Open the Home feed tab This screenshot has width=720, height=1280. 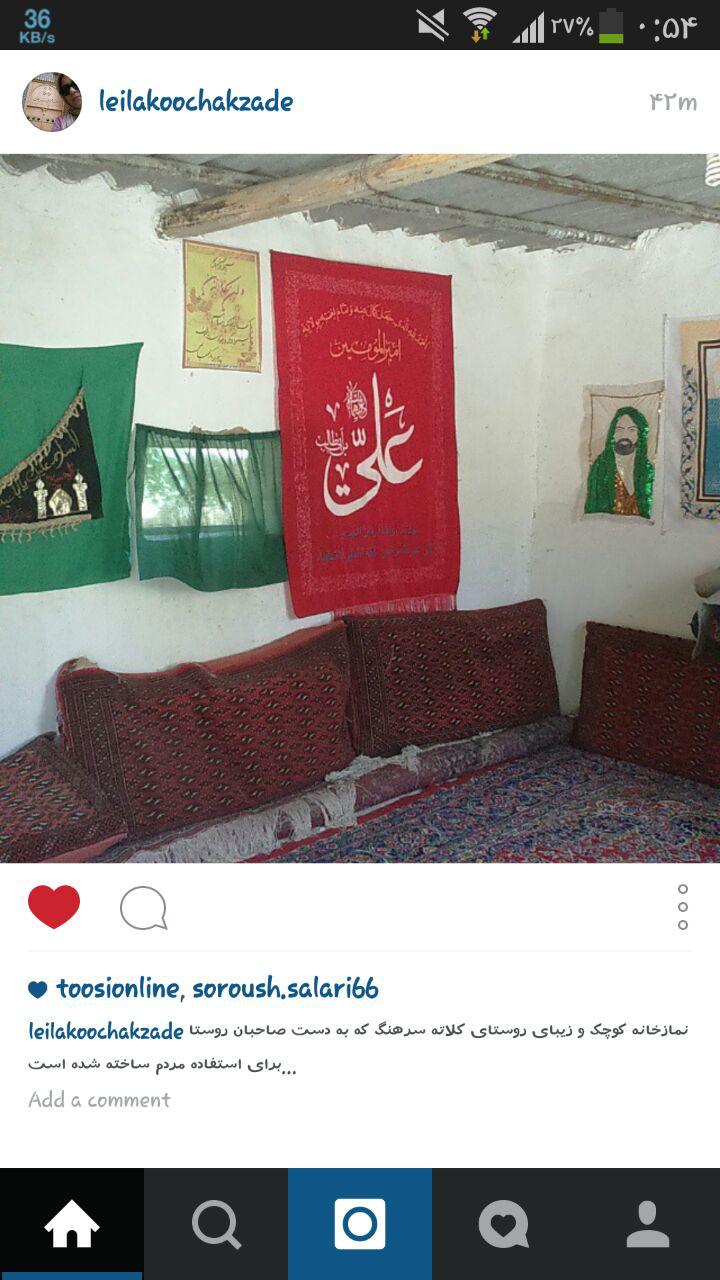[71, 1222]
